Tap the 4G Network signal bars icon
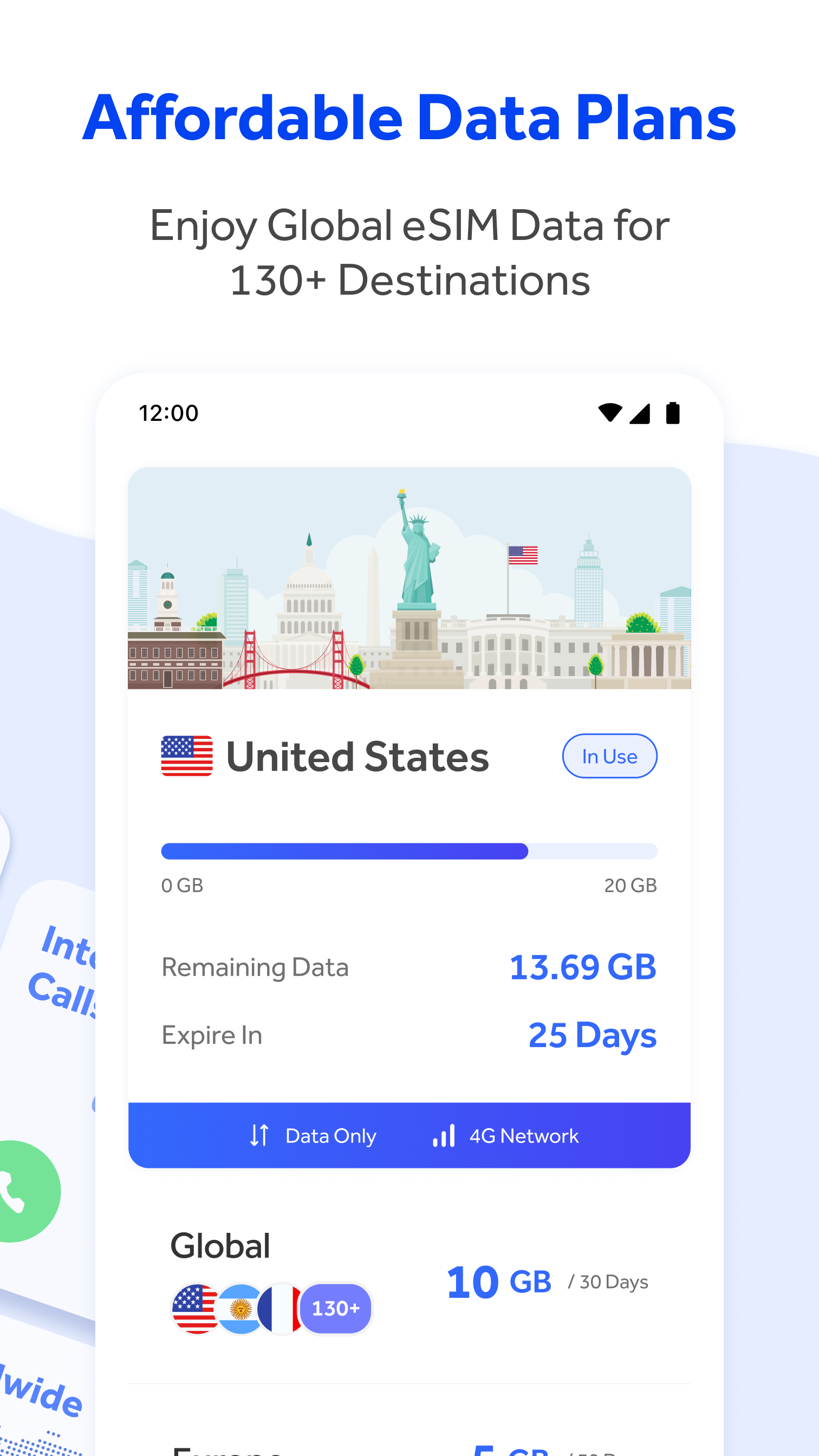Screen dimensions: 819x1456 click(x=443, y=1135)
